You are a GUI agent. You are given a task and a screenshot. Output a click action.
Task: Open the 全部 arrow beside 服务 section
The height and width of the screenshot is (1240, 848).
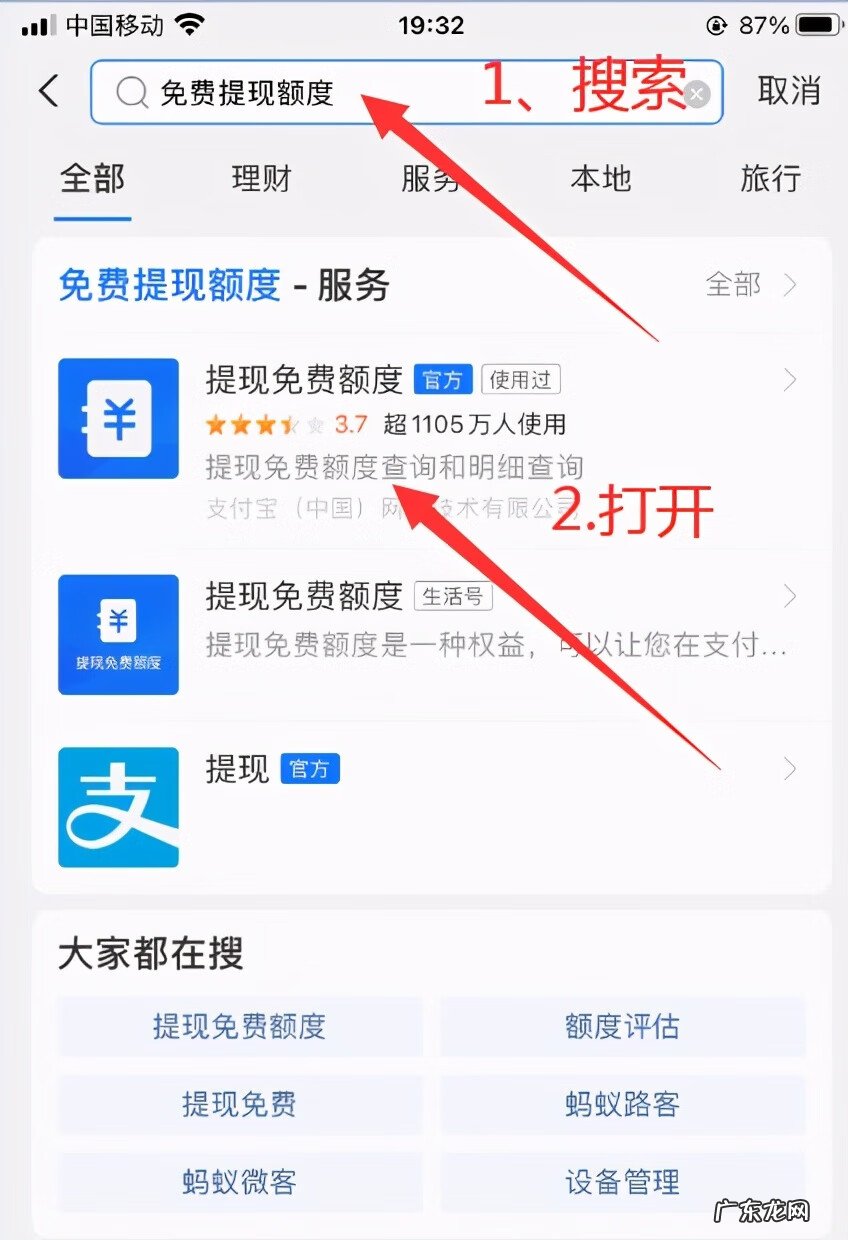coord(758,285)
